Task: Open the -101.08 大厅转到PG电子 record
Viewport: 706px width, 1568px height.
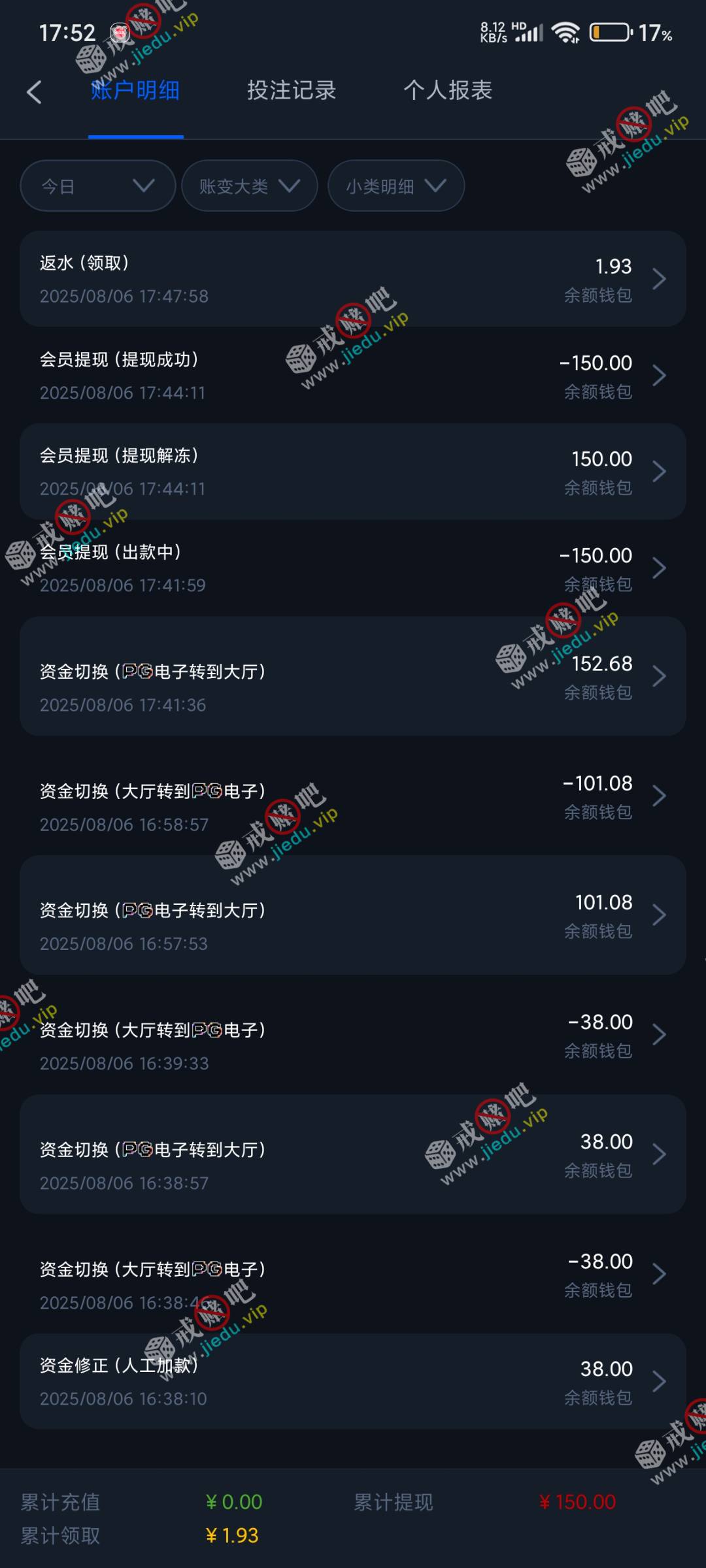Action: tap(353, 796)
